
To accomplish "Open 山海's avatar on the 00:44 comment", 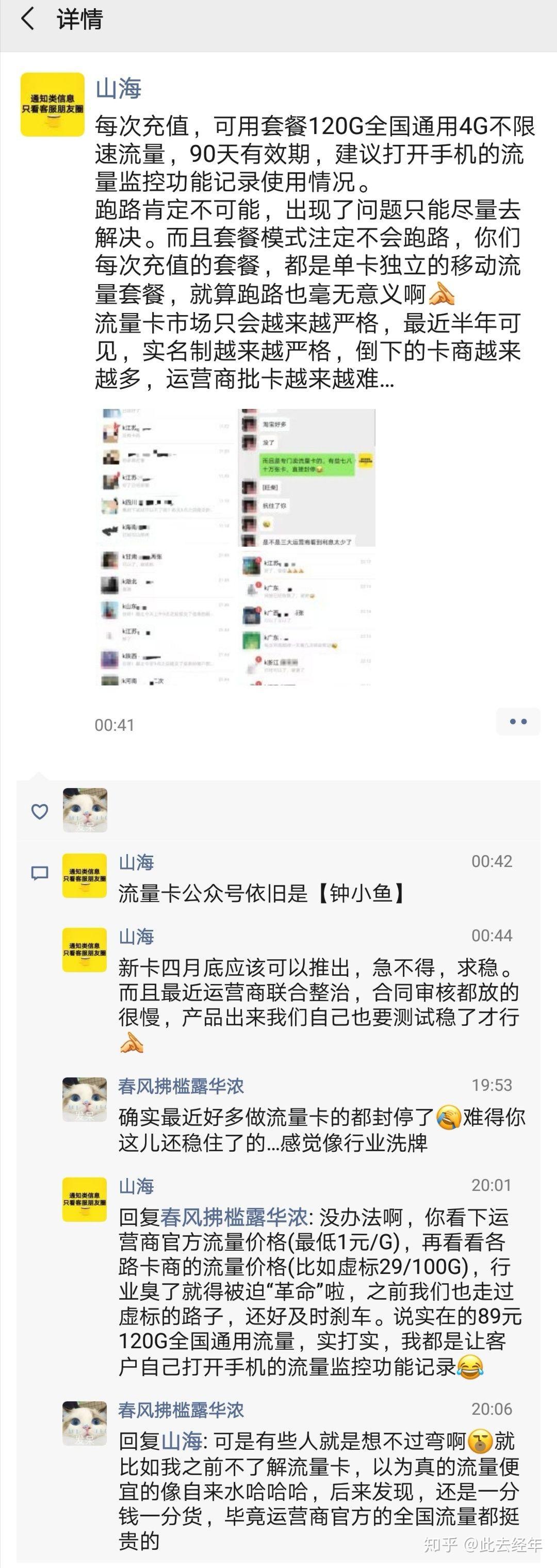I will pyautogui.click(x=85, y=950).
